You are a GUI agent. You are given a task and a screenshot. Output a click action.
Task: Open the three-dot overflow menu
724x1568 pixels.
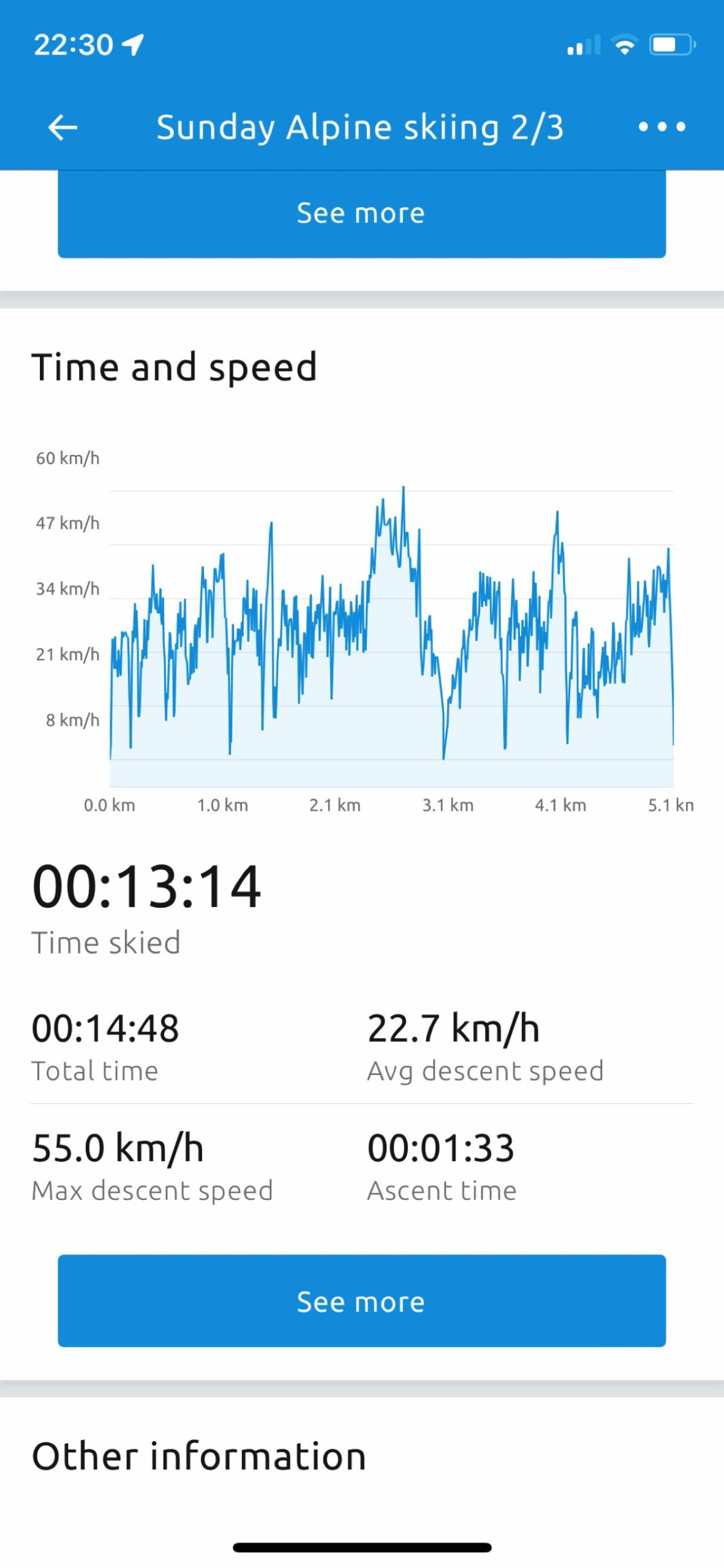(x=662, y=127)
